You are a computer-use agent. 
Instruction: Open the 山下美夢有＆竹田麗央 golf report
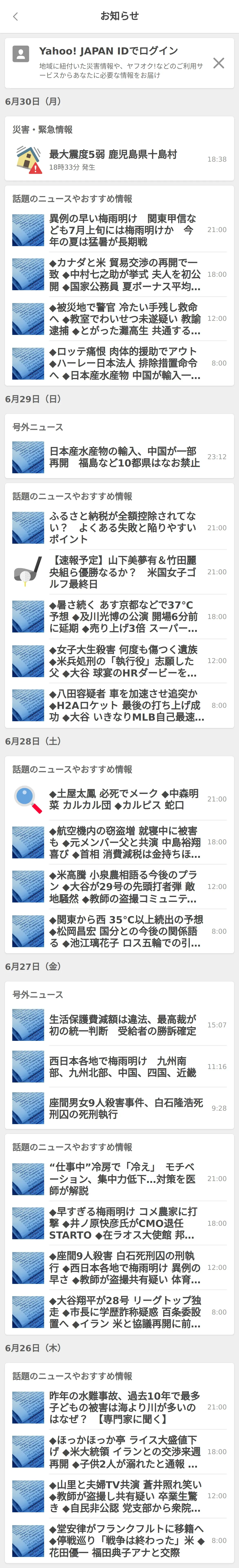pos(119,572)
